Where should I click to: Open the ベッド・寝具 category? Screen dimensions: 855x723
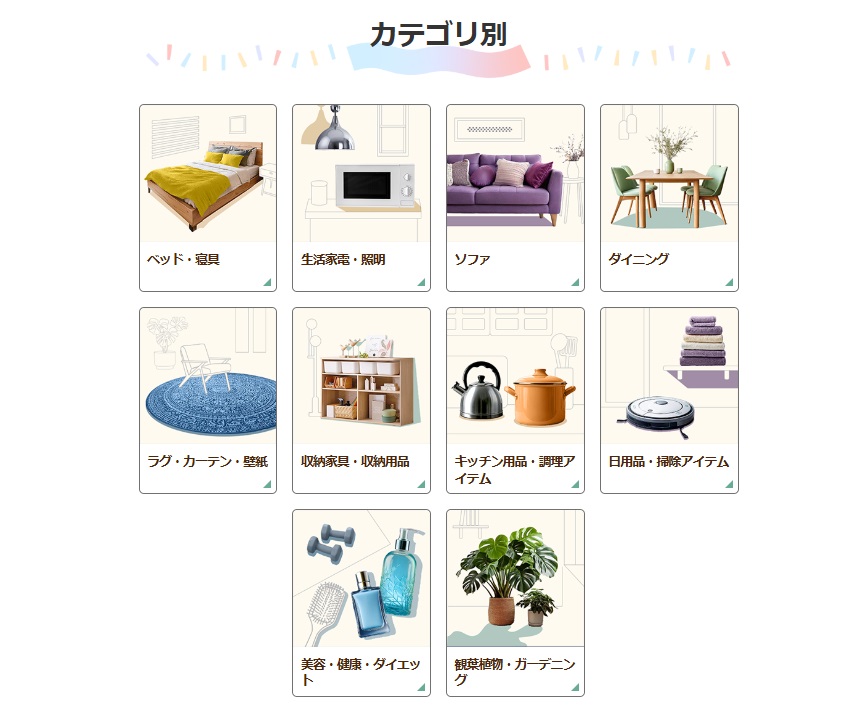tap(208, 198)
